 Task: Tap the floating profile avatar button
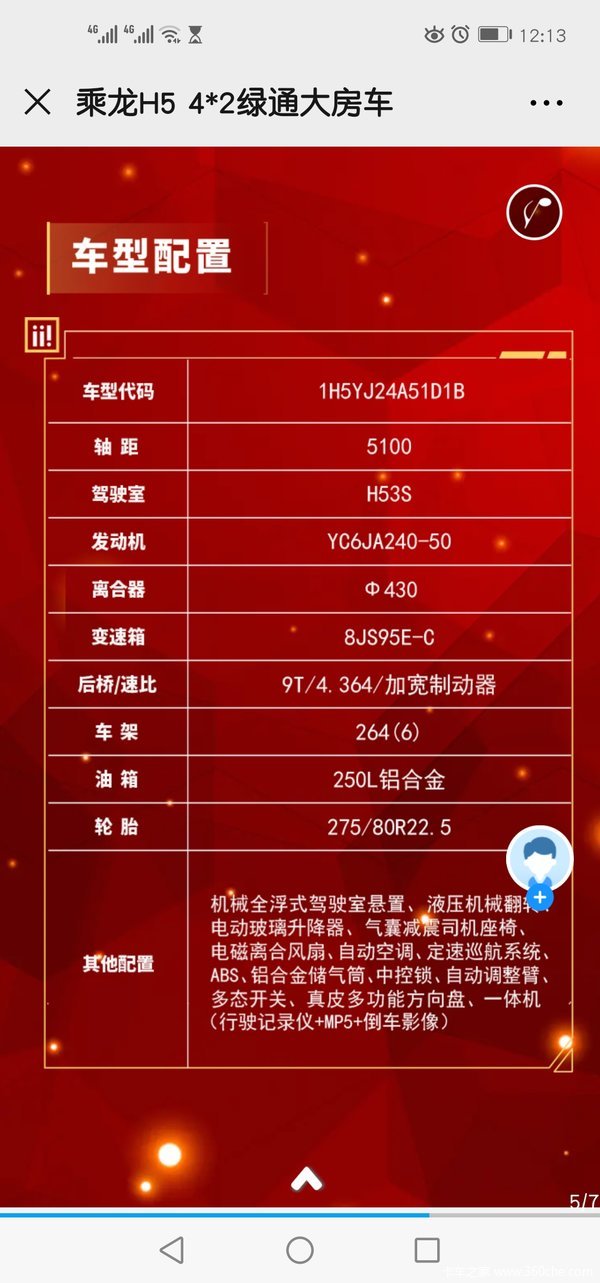(539, 862)
